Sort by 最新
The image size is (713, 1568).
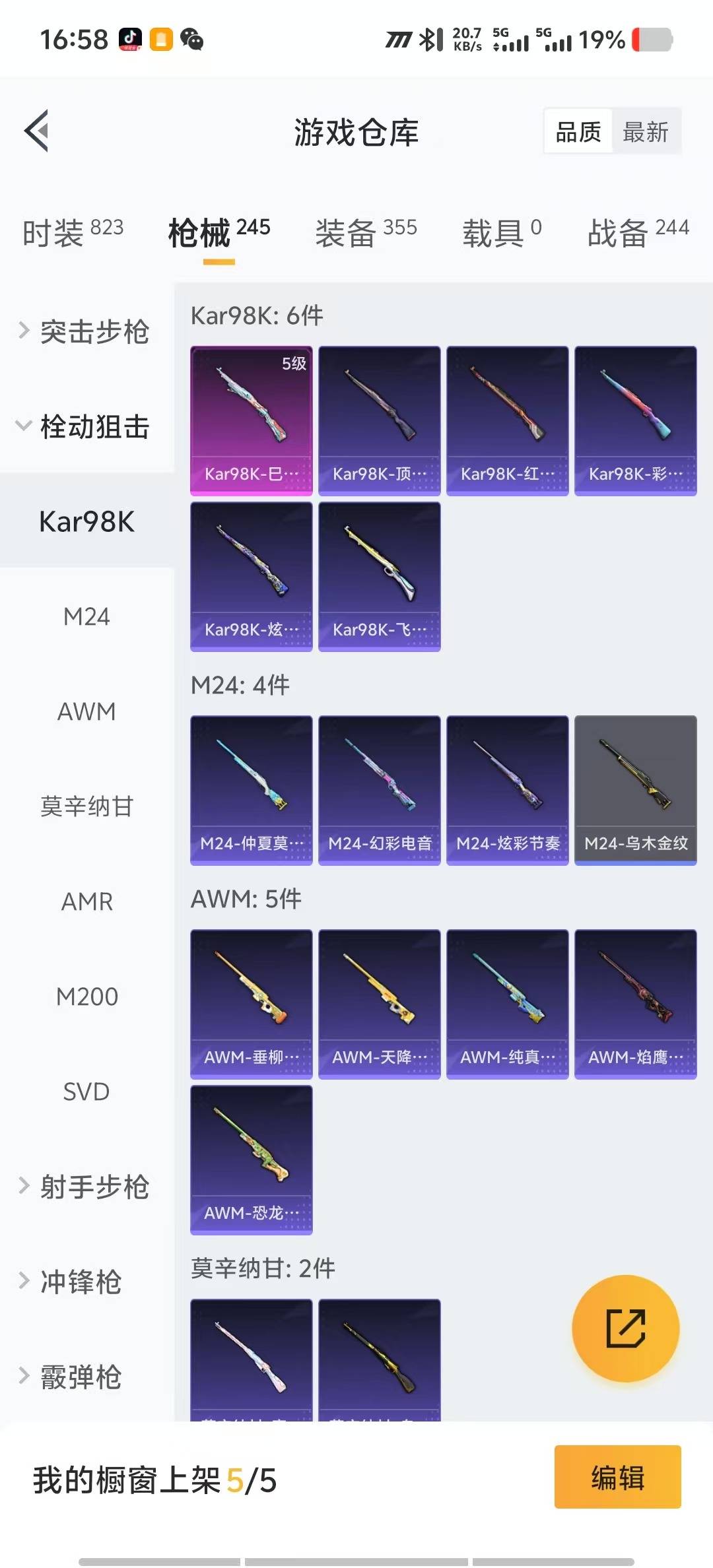645,132
